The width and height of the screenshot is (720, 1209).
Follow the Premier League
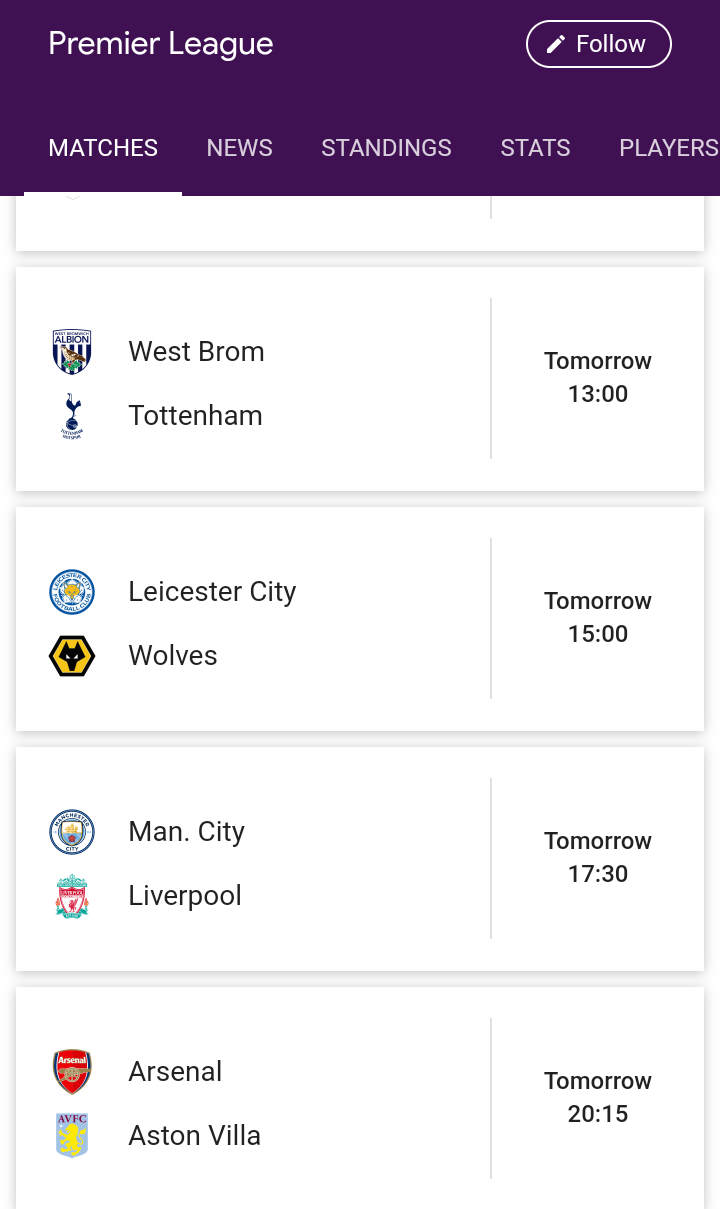(598, 44)
